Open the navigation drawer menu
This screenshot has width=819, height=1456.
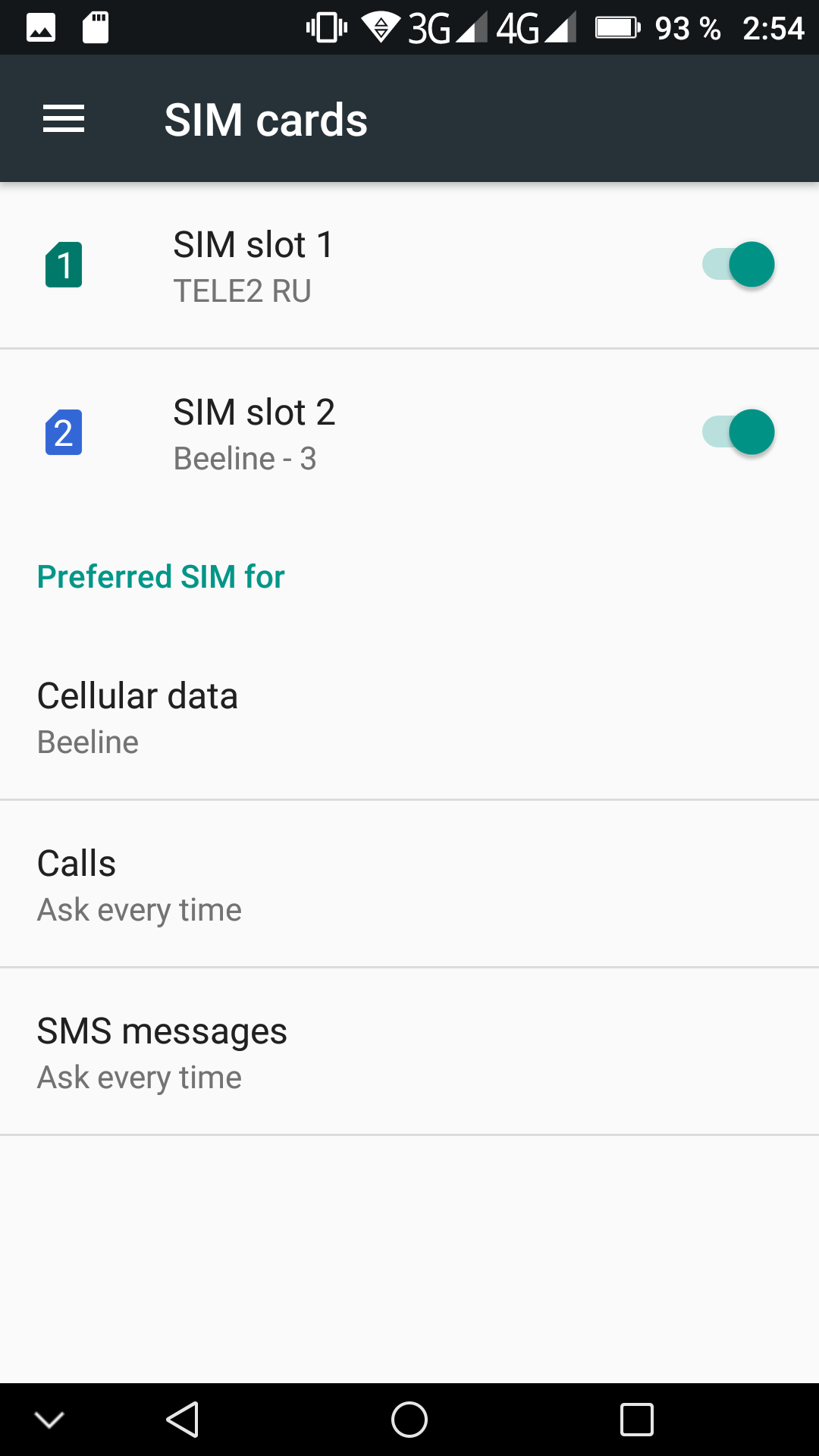(x=64, y=119)
